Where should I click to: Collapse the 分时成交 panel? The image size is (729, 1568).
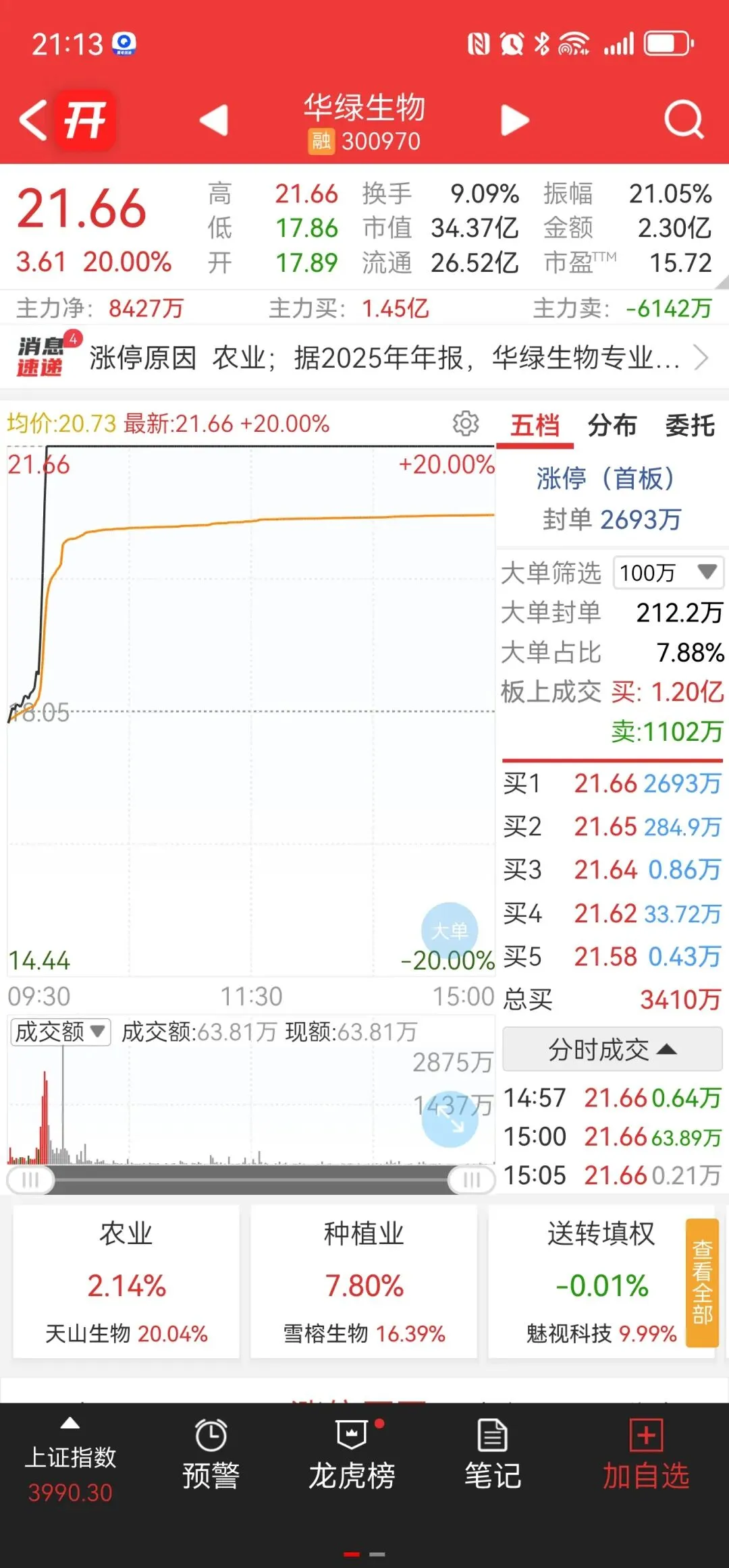(612, 1049)
